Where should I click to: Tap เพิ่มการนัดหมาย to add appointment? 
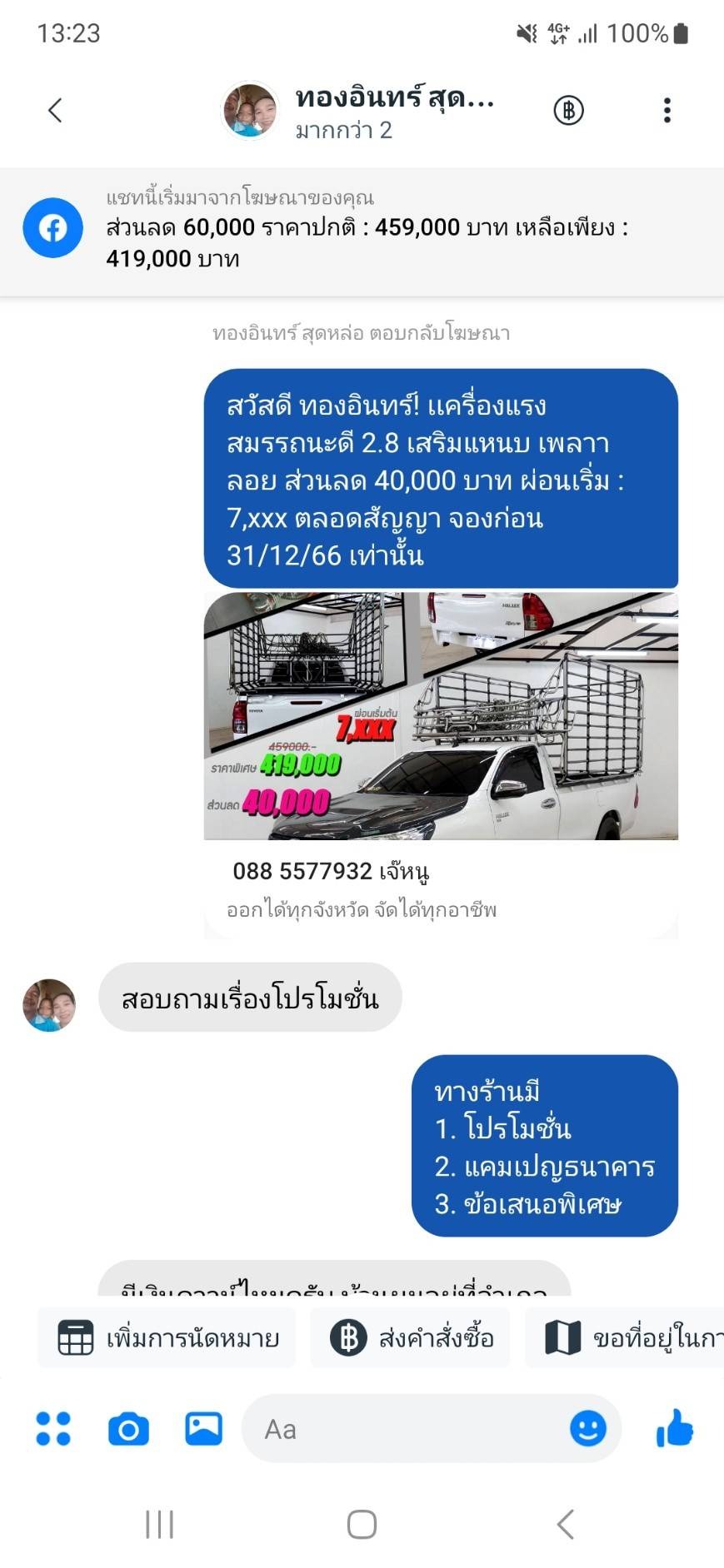tap(167, 1338)
